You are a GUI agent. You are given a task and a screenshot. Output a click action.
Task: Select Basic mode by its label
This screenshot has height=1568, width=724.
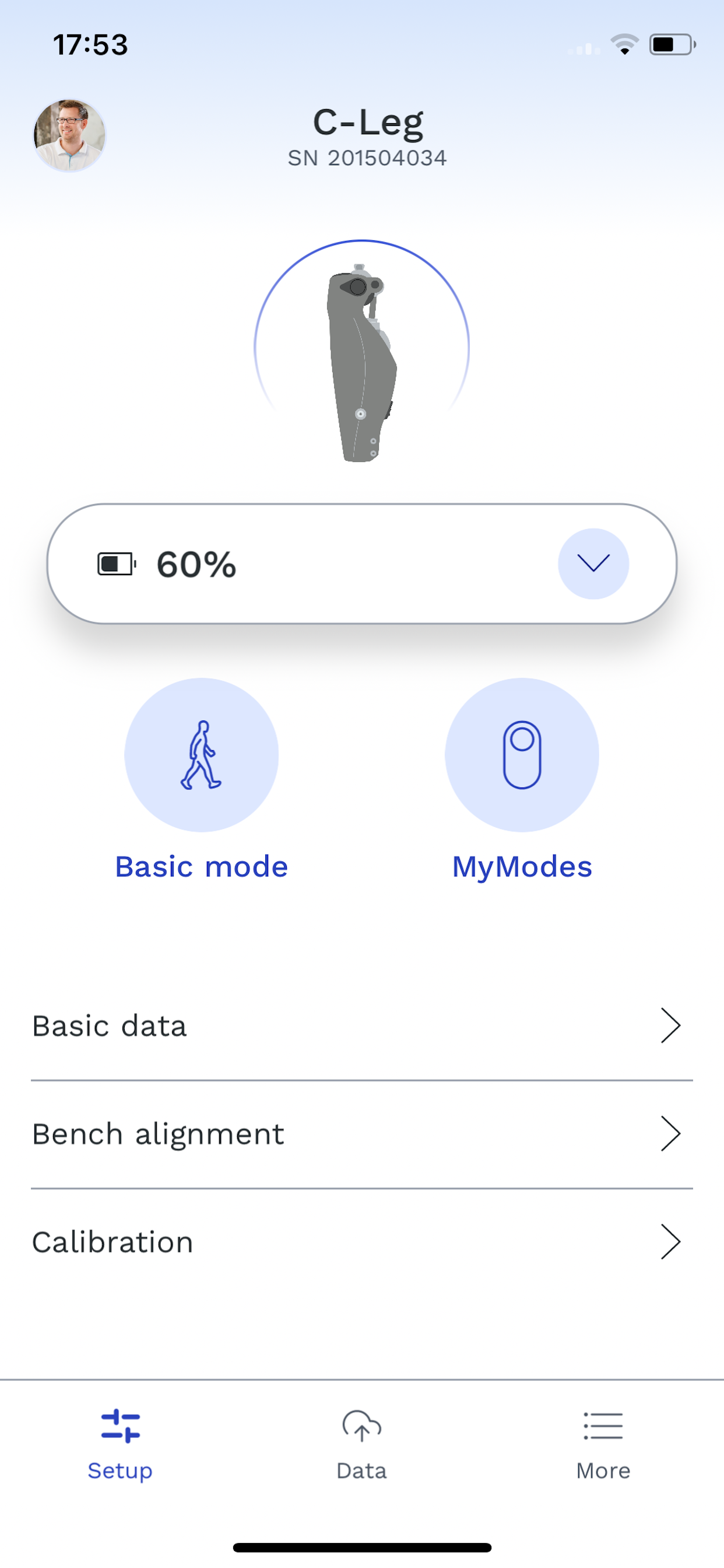click(x=201, y=866)
